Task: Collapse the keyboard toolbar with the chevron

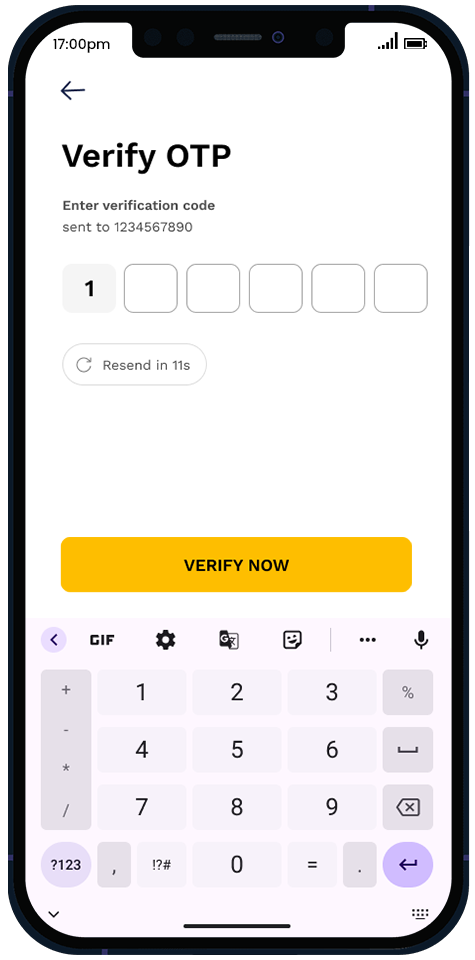Action: click(x=54, y=640)
